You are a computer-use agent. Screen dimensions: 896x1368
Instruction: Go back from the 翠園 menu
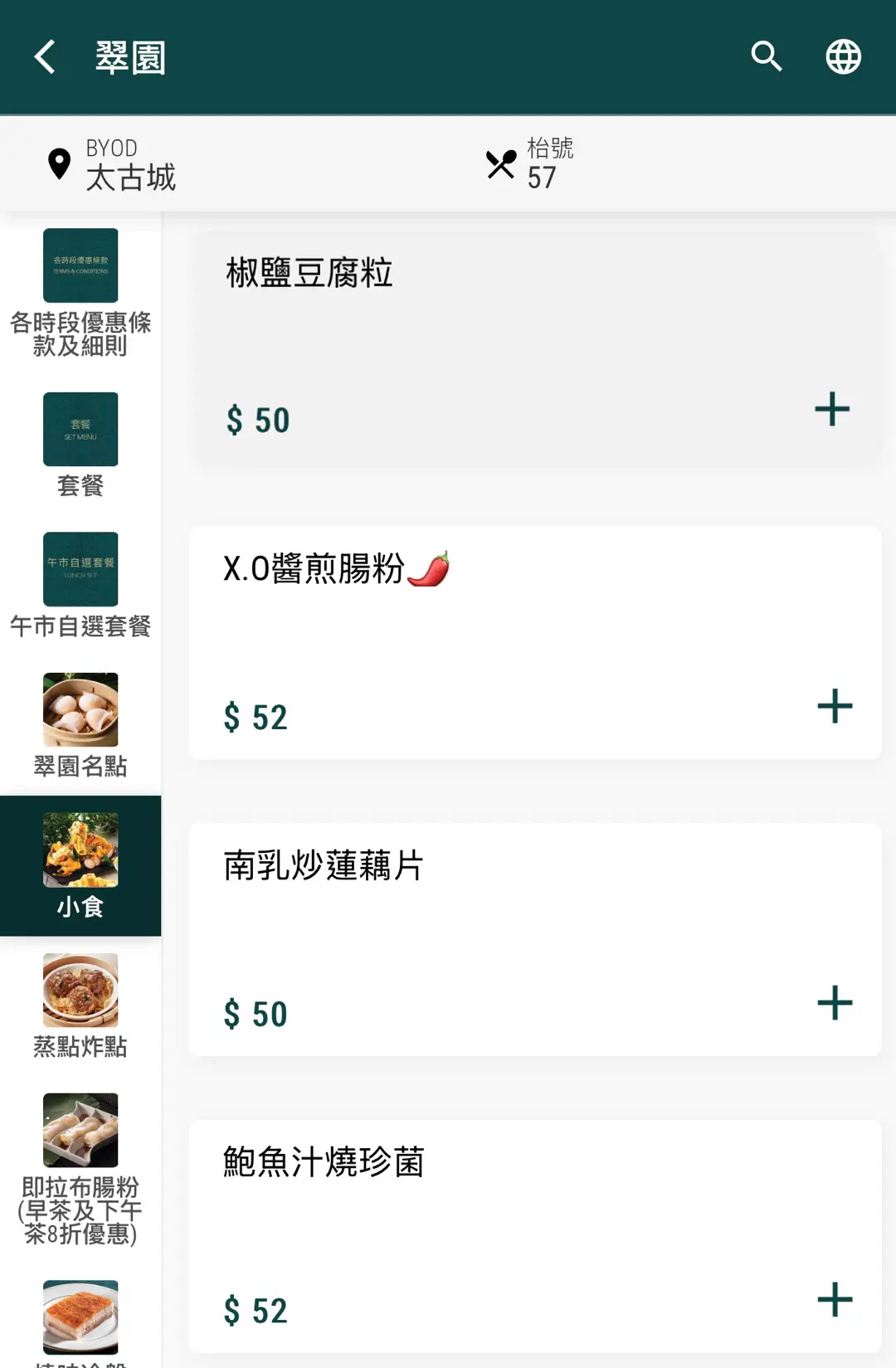tap(46, 57)
